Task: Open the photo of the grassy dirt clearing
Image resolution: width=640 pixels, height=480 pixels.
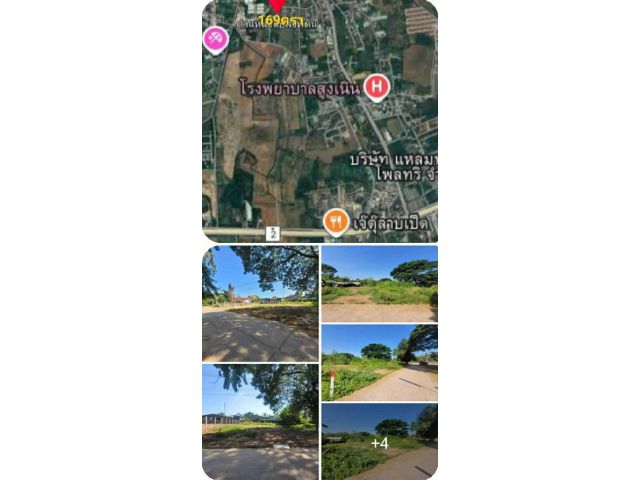Action: tap(379, 284)
